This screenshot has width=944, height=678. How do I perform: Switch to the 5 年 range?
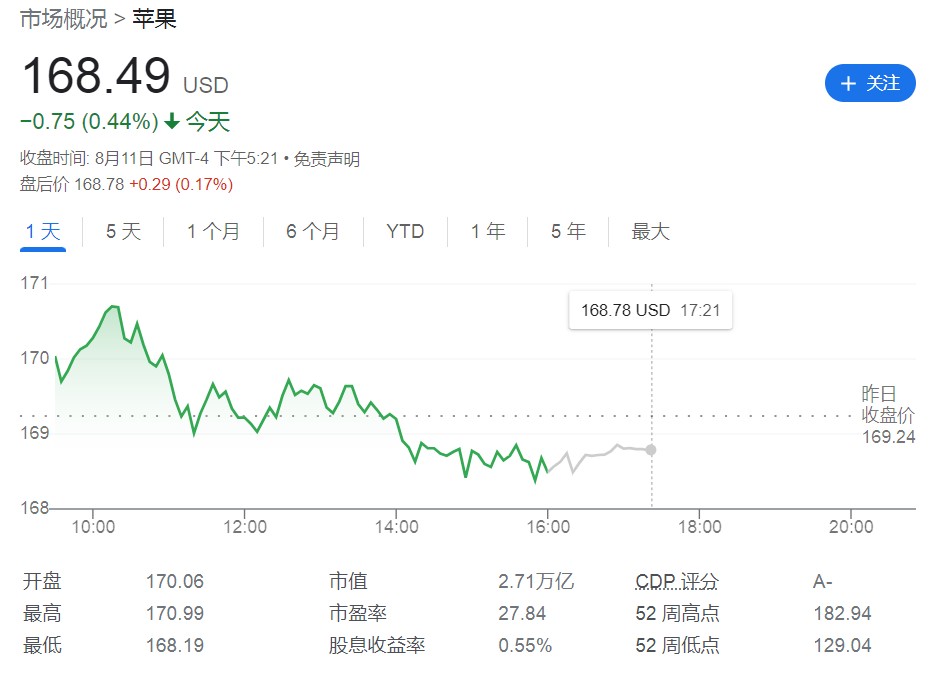tap(568, 232)
